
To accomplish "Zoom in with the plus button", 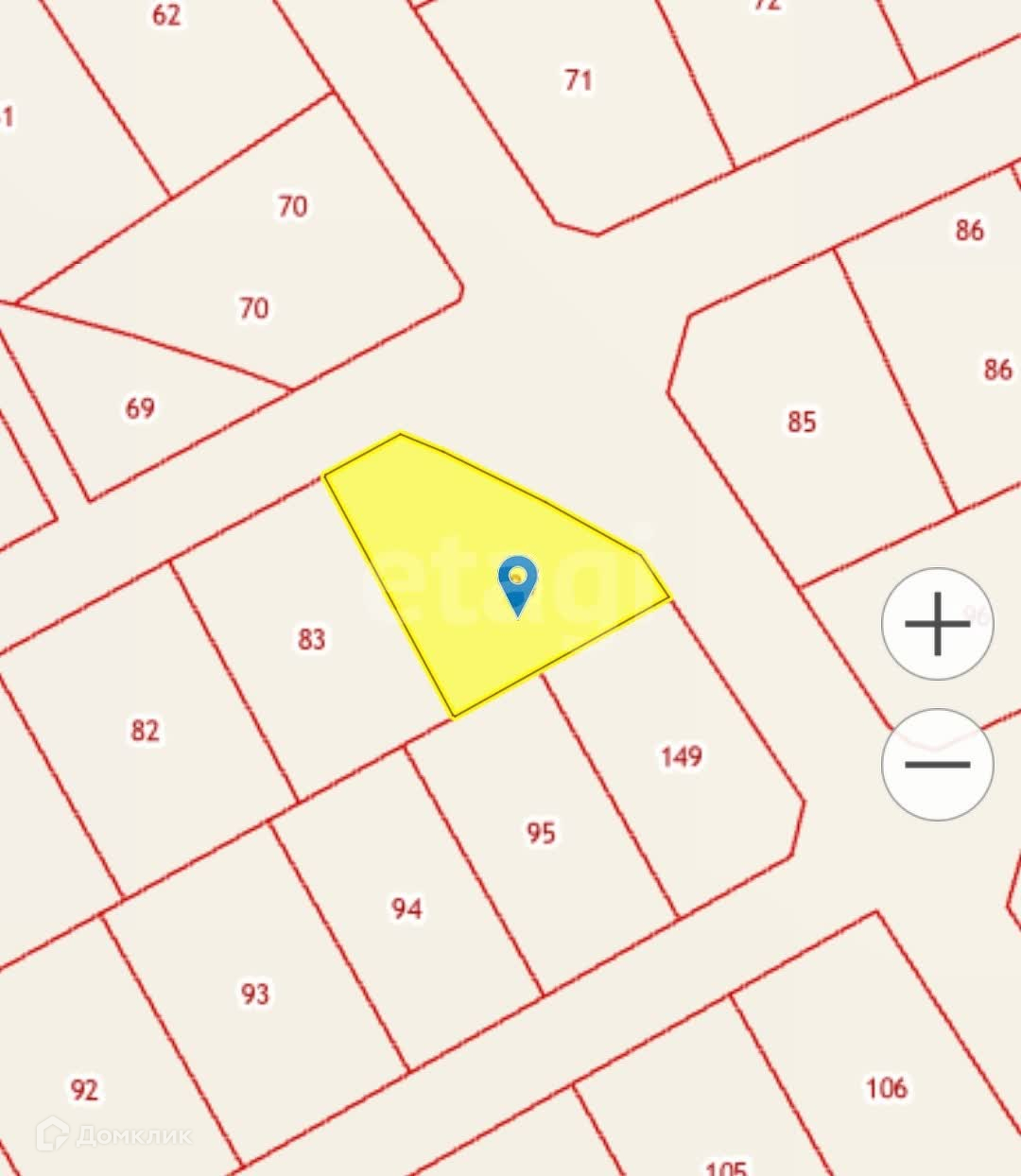I will tap(937, 624).
